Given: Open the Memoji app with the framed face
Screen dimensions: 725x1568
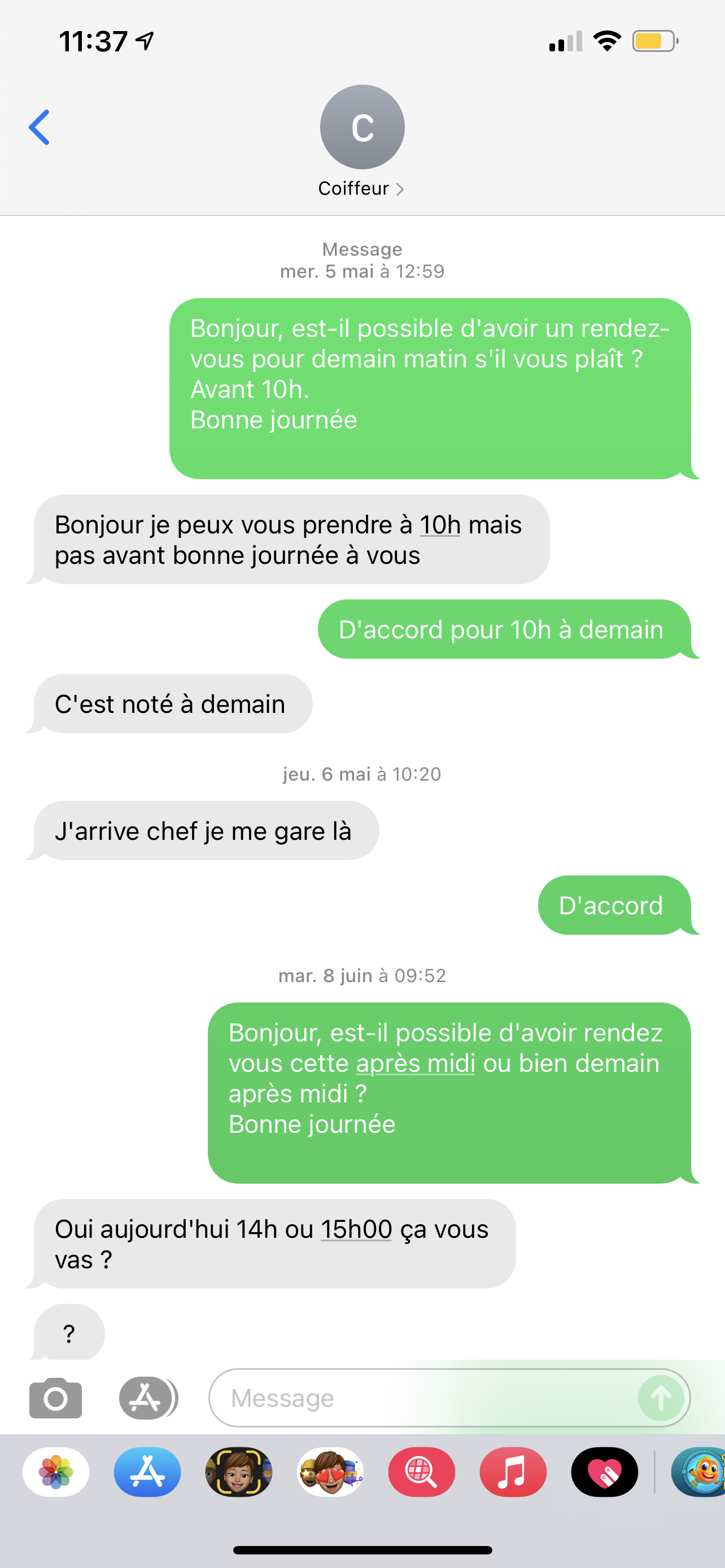Looking at the screenshot, I should tap(239, 1473).
